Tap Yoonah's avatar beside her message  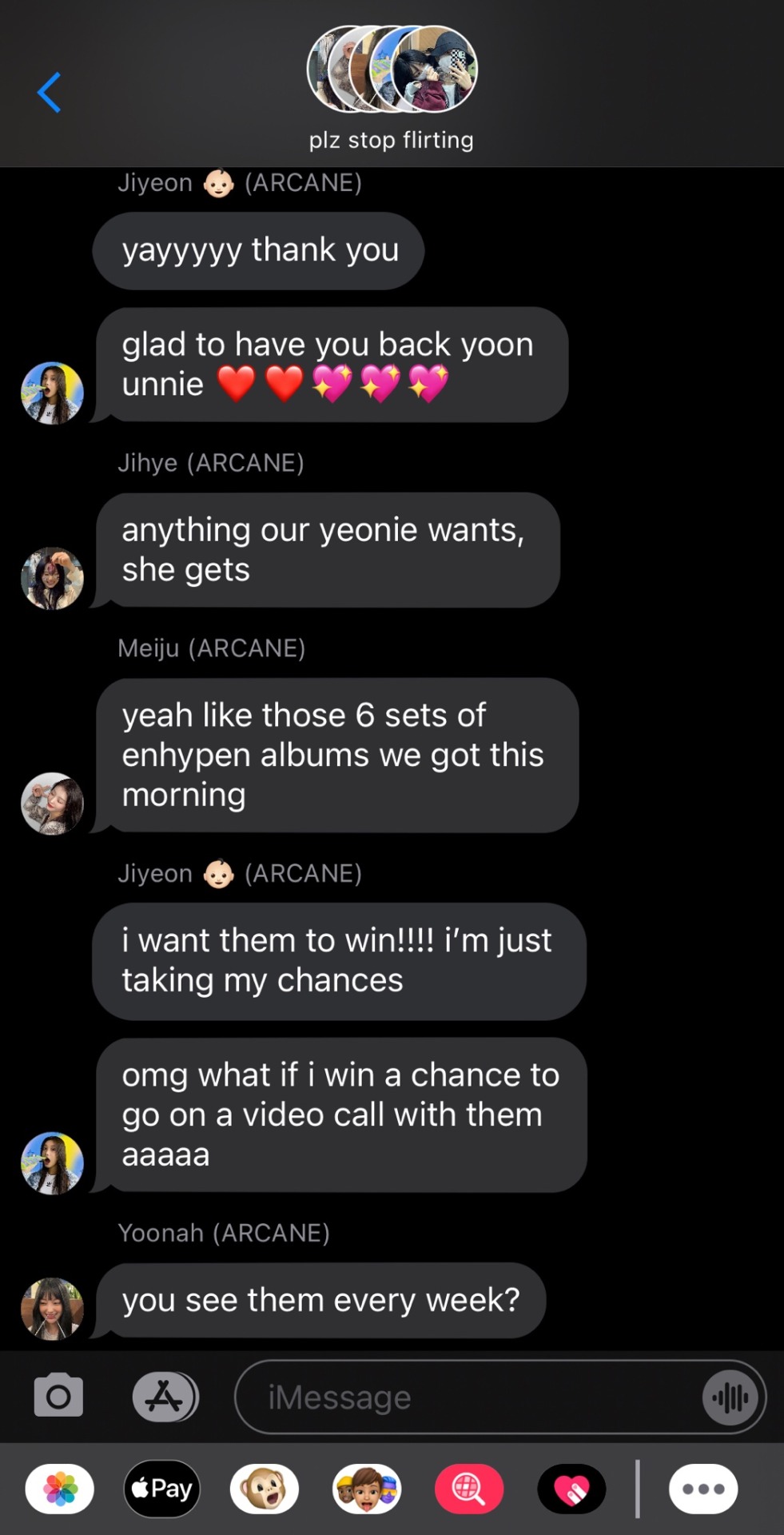(x=52, y=1309)
